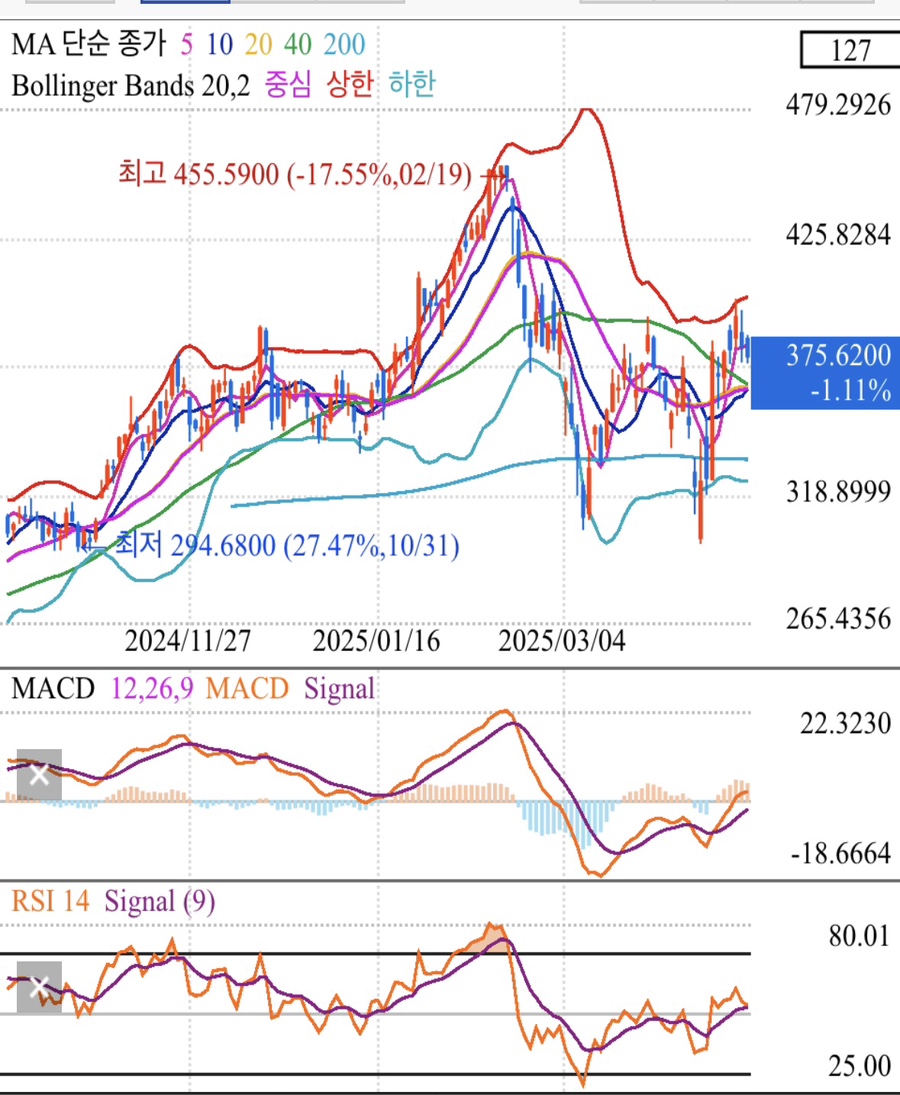Close the RSI 14 indicator panel

point(38,987)
